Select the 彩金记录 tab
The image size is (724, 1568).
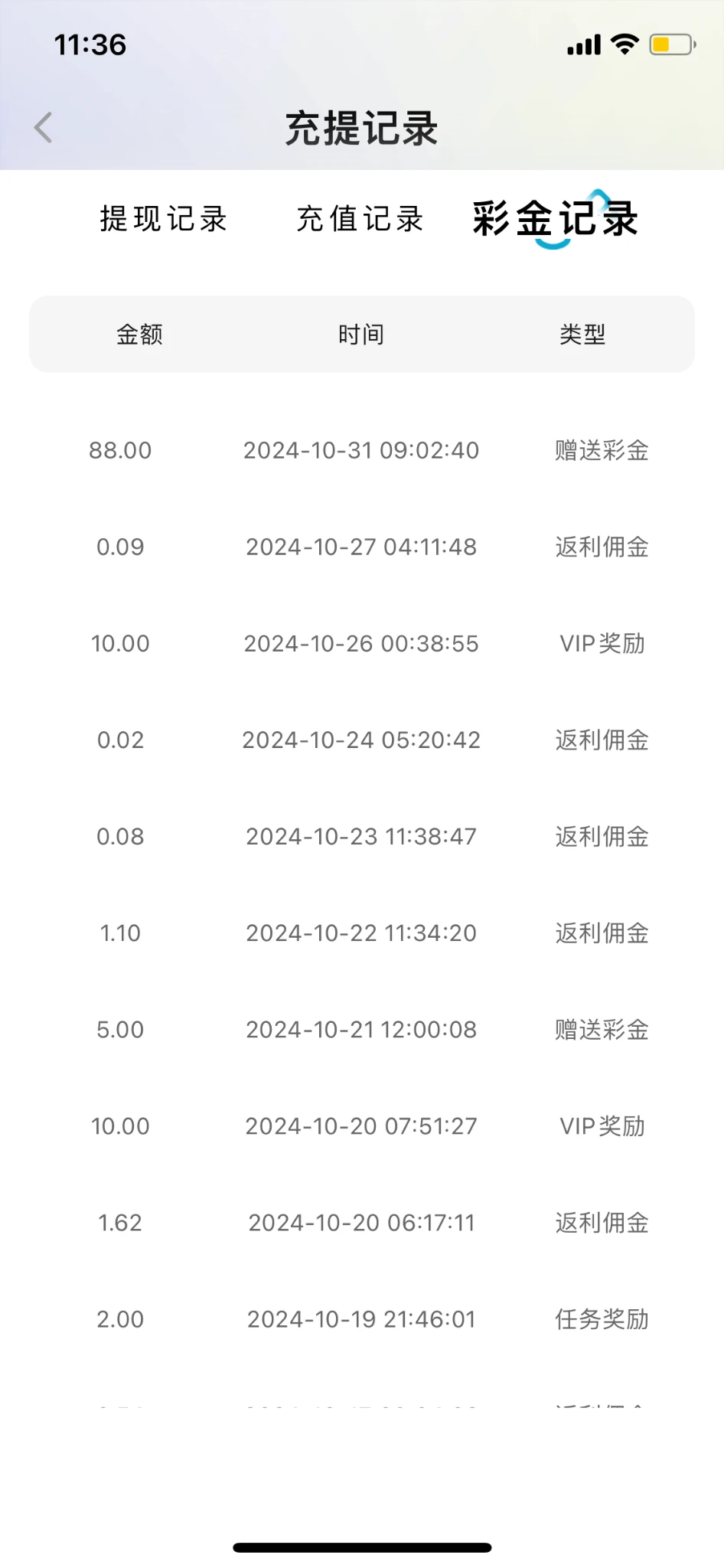pyautogui.click(x=555, y=219)
